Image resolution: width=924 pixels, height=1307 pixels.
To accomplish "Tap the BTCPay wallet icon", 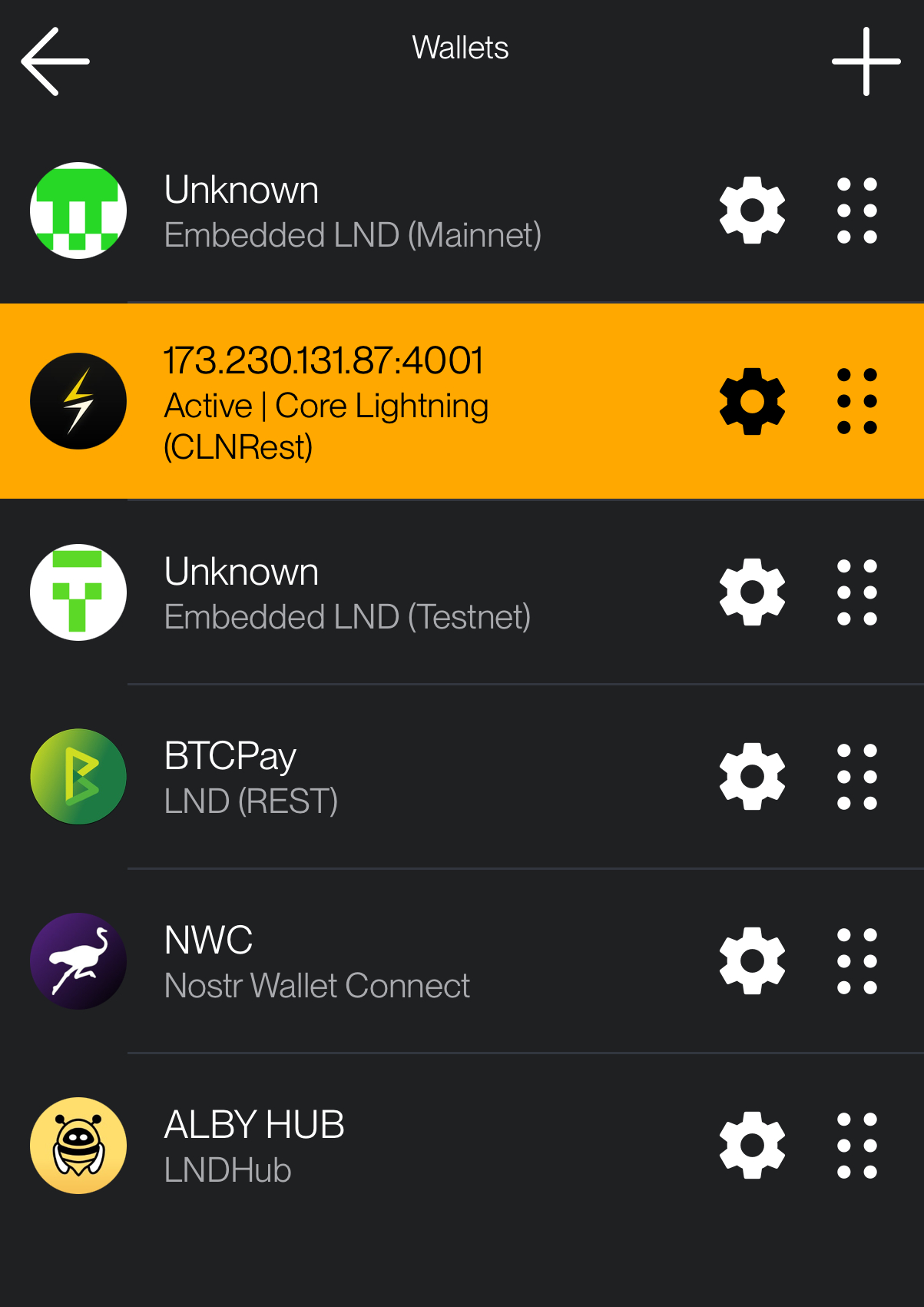I will (x=78, y=776).
